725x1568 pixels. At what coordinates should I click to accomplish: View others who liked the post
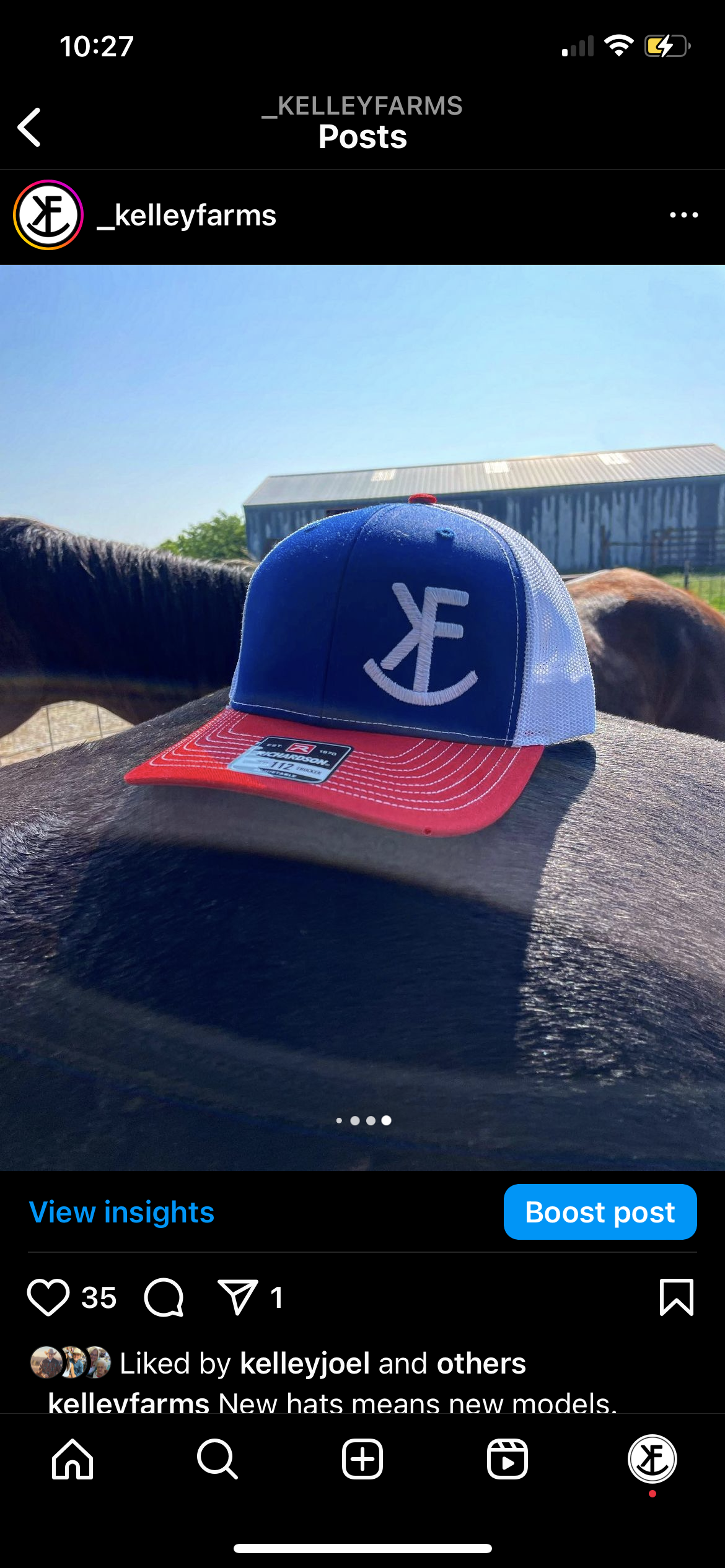481,1363
